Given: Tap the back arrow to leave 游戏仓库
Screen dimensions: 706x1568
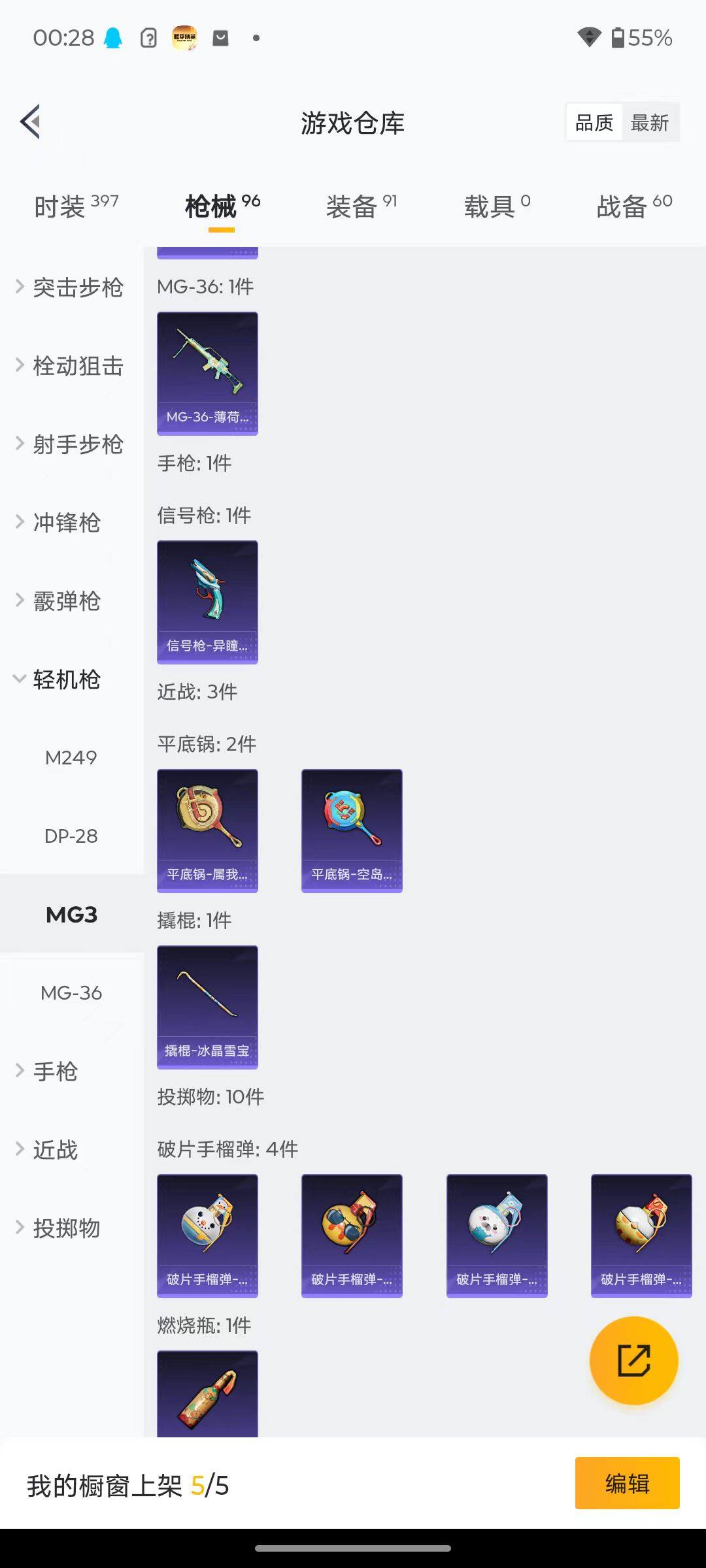Looking at the screenshot, I should coord(29,122).
